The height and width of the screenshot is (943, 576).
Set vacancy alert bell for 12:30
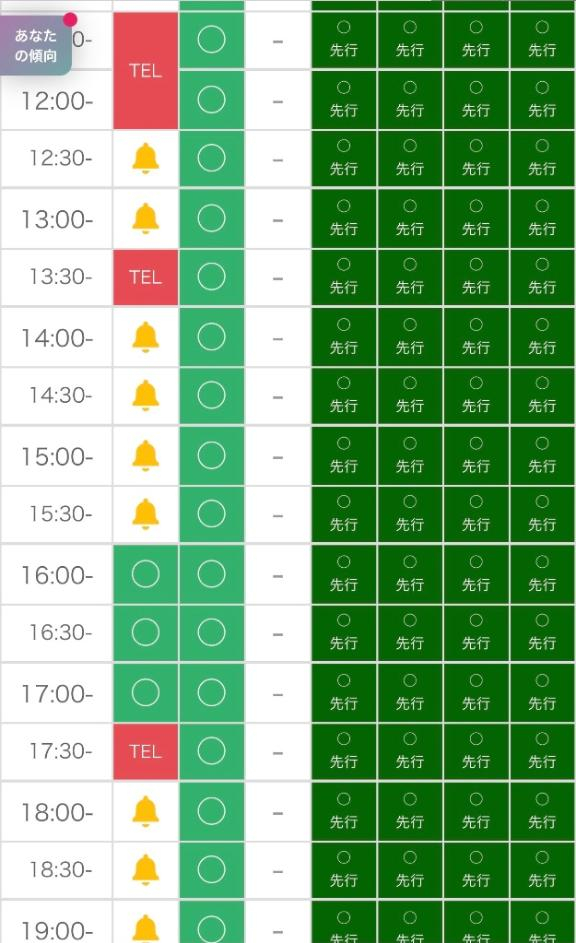(x=146, y=159)
